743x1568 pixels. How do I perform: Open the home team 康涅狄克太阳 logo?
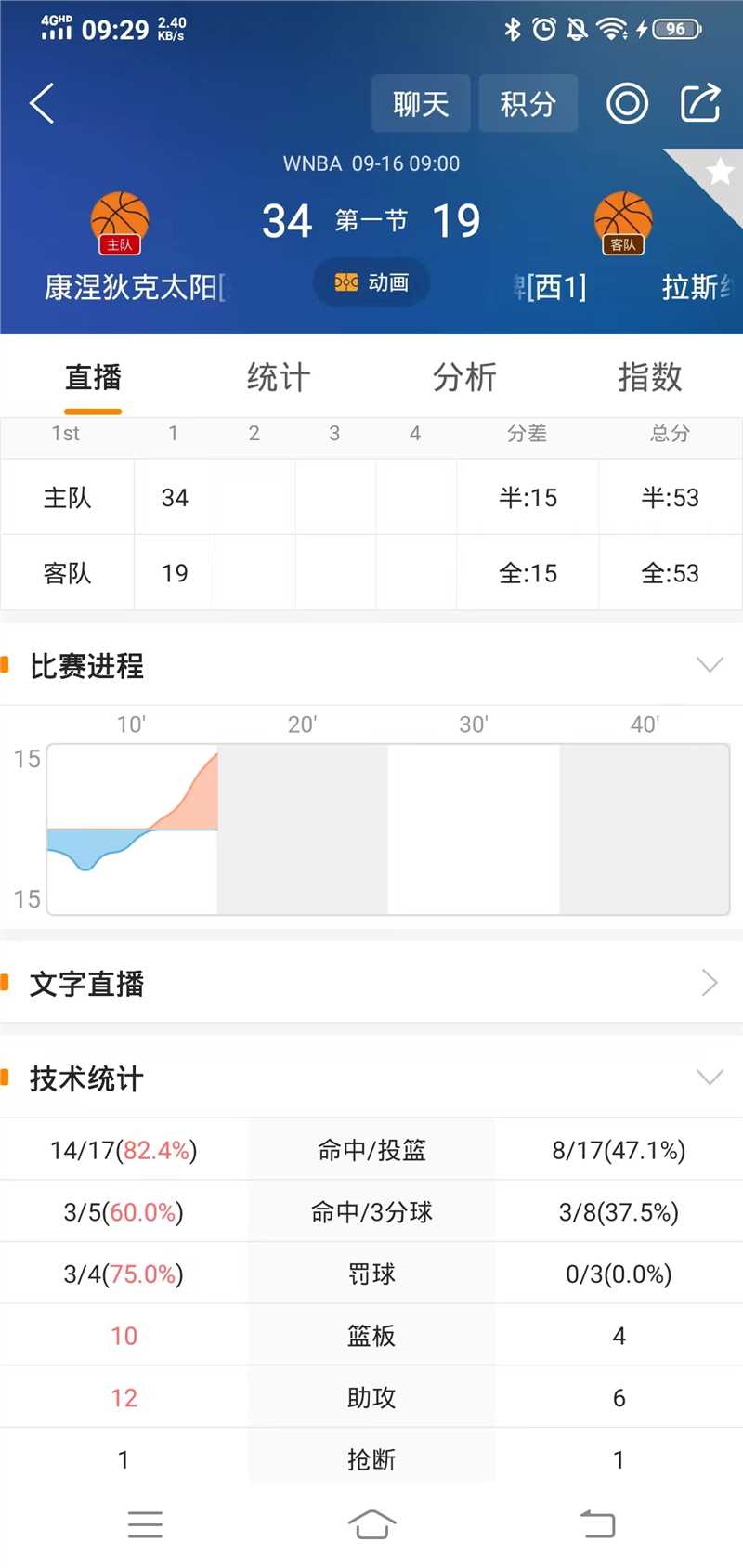[119, 221]
